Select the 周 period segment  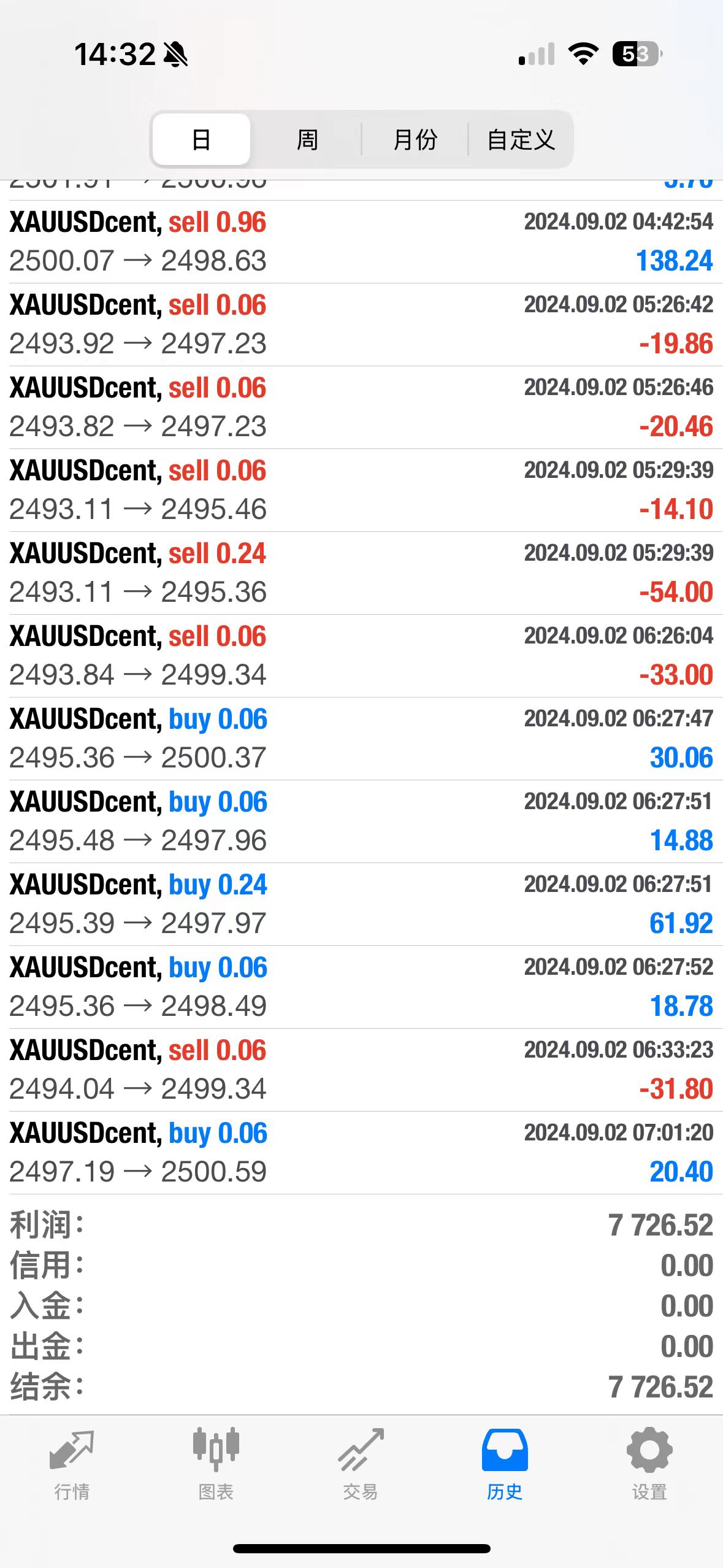coord(307,140)
